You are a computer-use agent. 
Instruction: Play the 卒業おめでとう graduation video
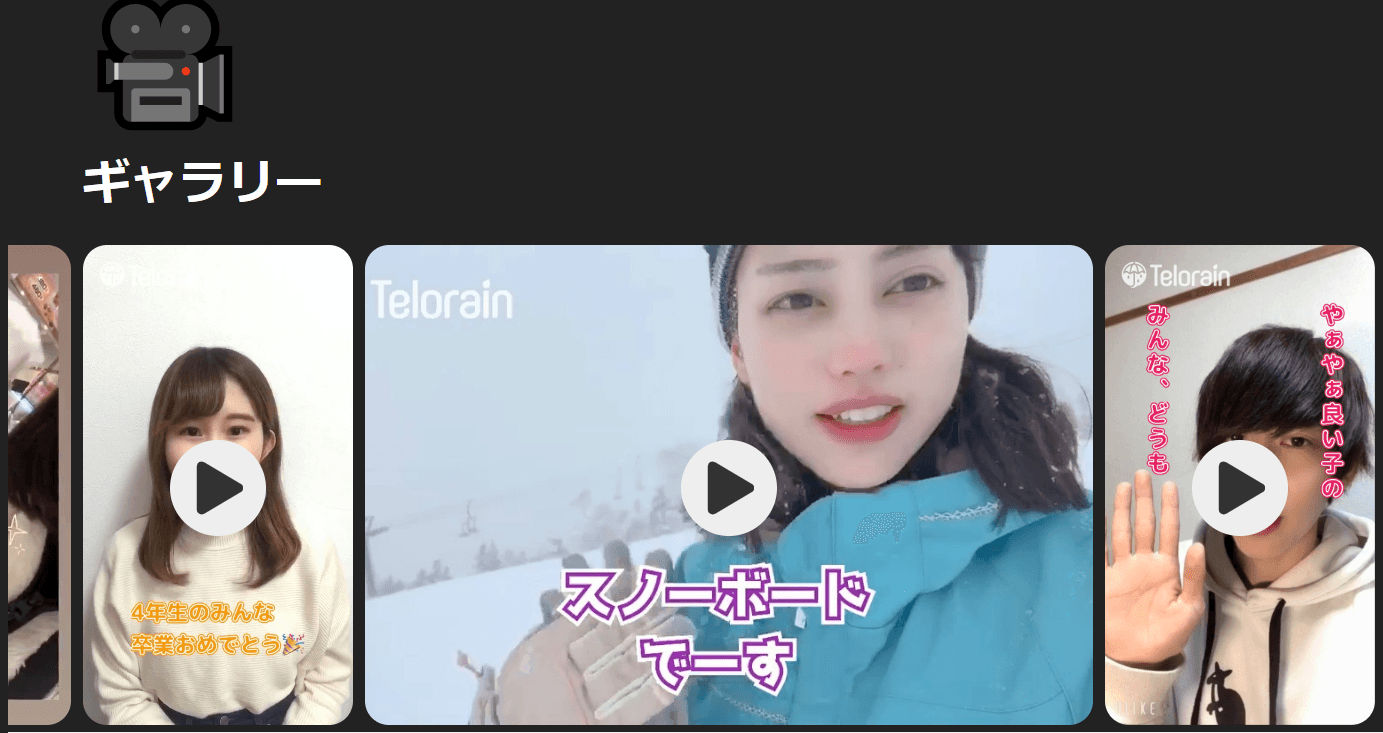click(x=218, y=488)
